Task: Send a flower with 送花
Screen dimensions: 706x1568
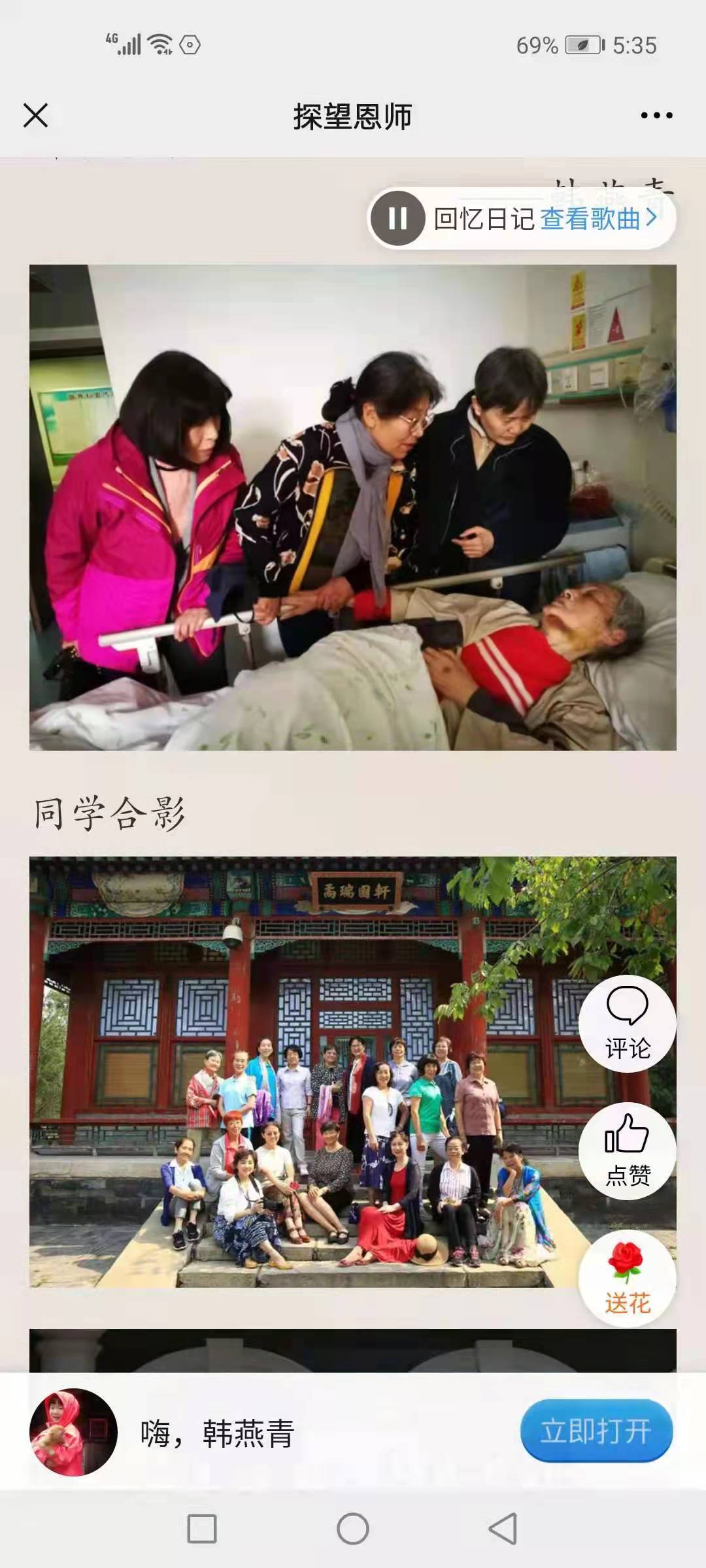Action: [x=627, y=1278]
